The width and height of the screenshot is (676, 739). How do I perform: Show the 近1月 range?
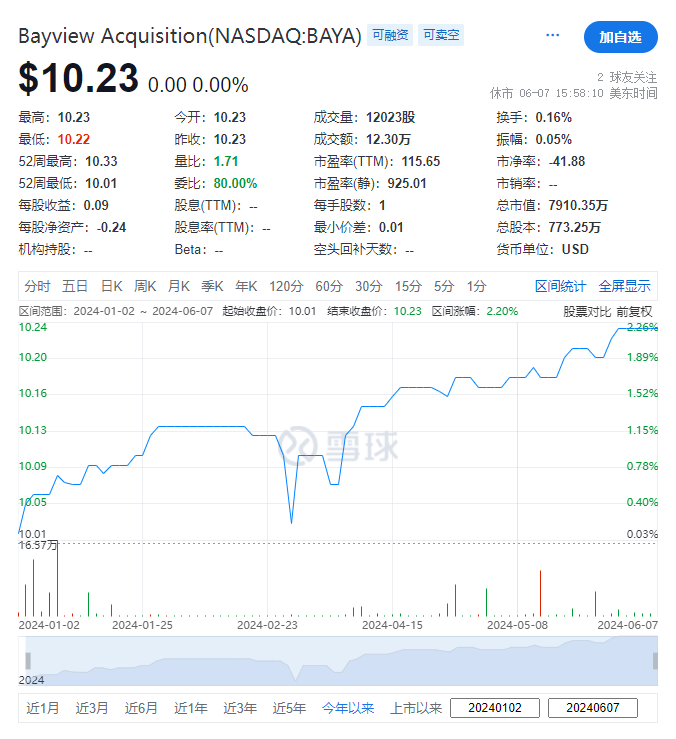42,708
